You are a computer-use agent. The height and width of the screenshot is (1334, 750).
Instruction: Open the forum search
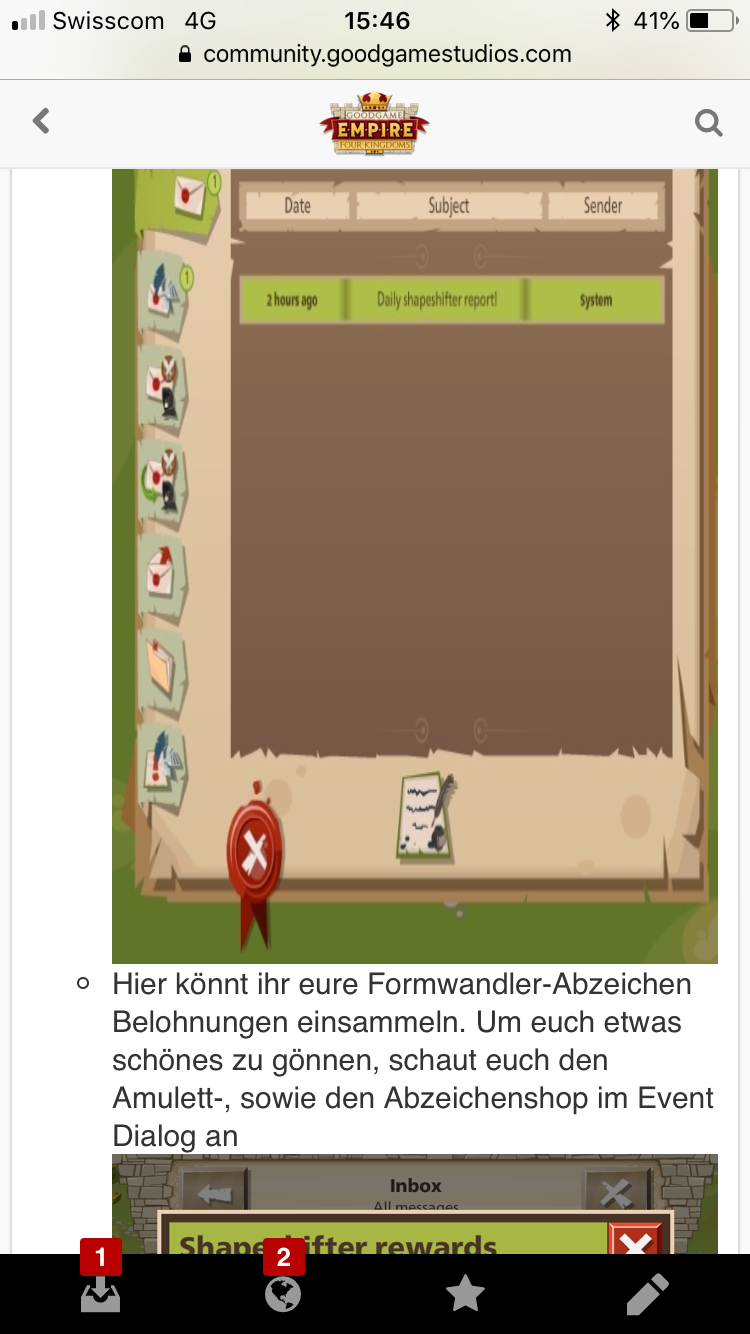(x=708, y=123)
